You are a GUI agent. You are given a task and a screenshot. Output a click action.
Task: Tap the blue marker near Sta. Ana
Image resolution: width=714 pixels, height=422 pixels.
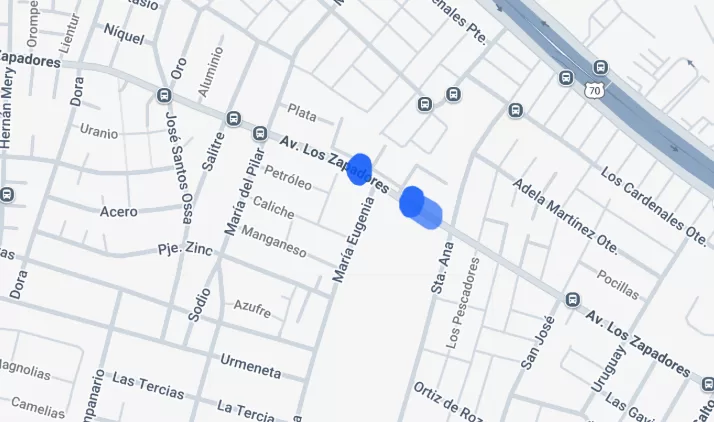pos(414,203)
